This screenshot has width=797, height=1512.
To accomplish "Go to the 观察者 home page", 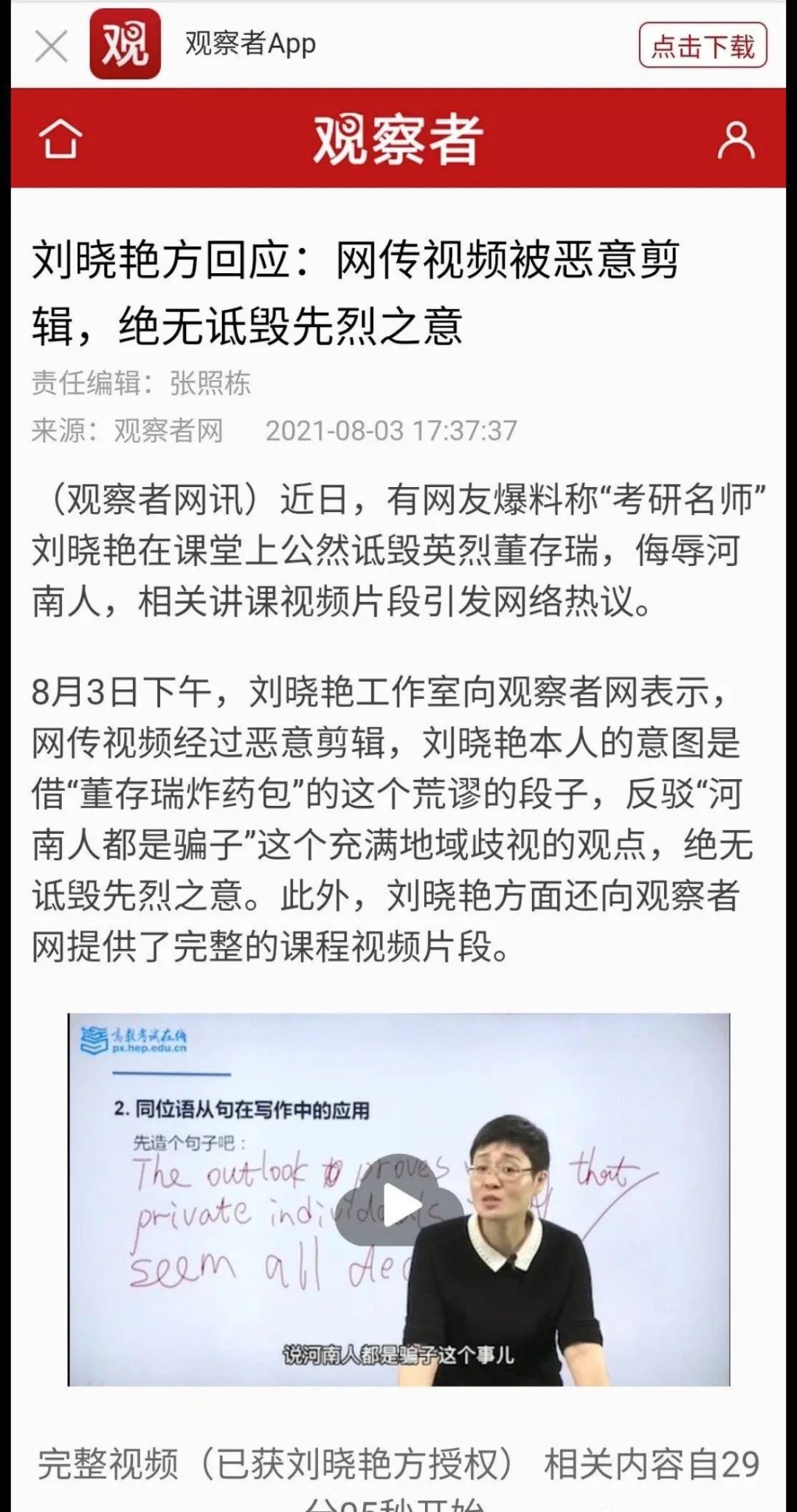I will (x=61, y=138).
